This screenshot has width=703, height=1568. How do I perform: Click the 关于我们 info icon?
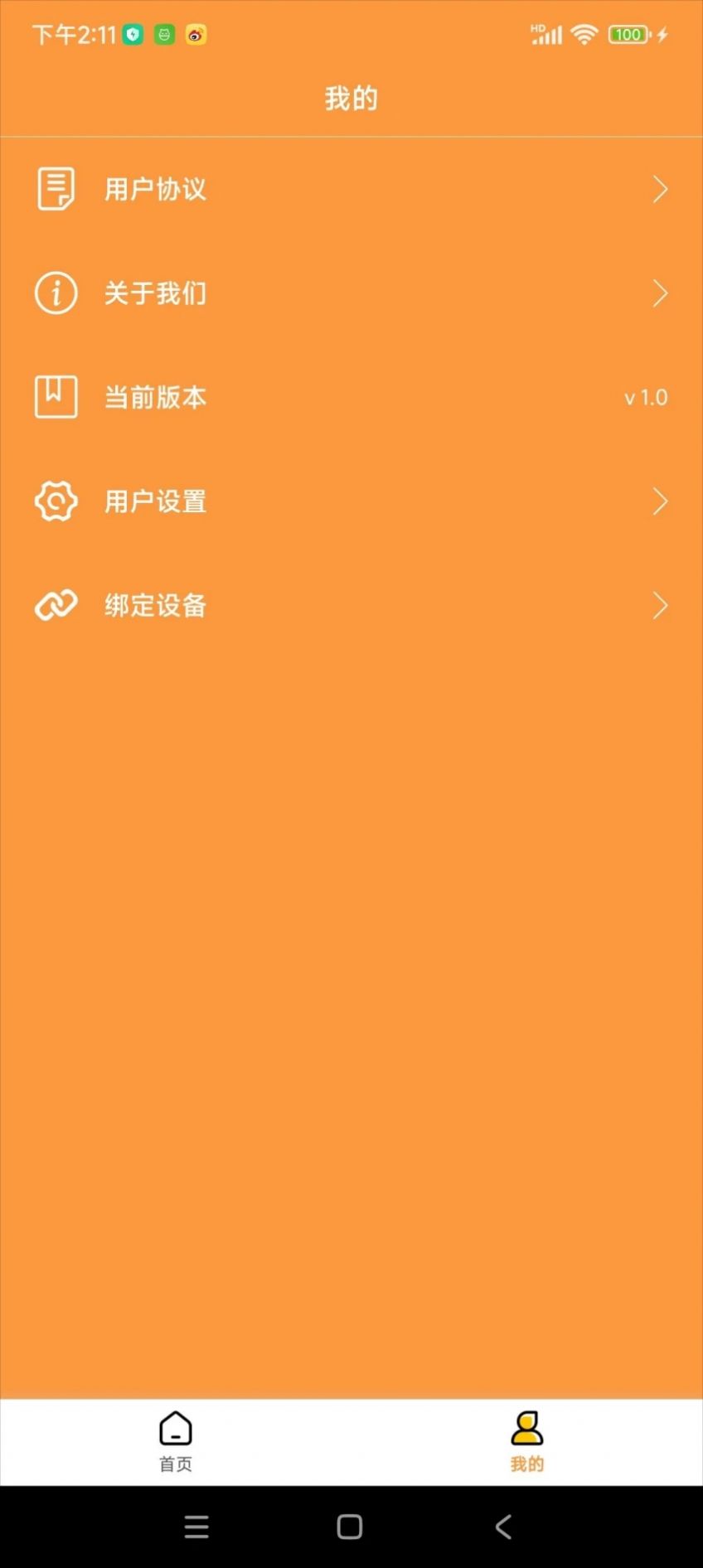coord(56,293)
